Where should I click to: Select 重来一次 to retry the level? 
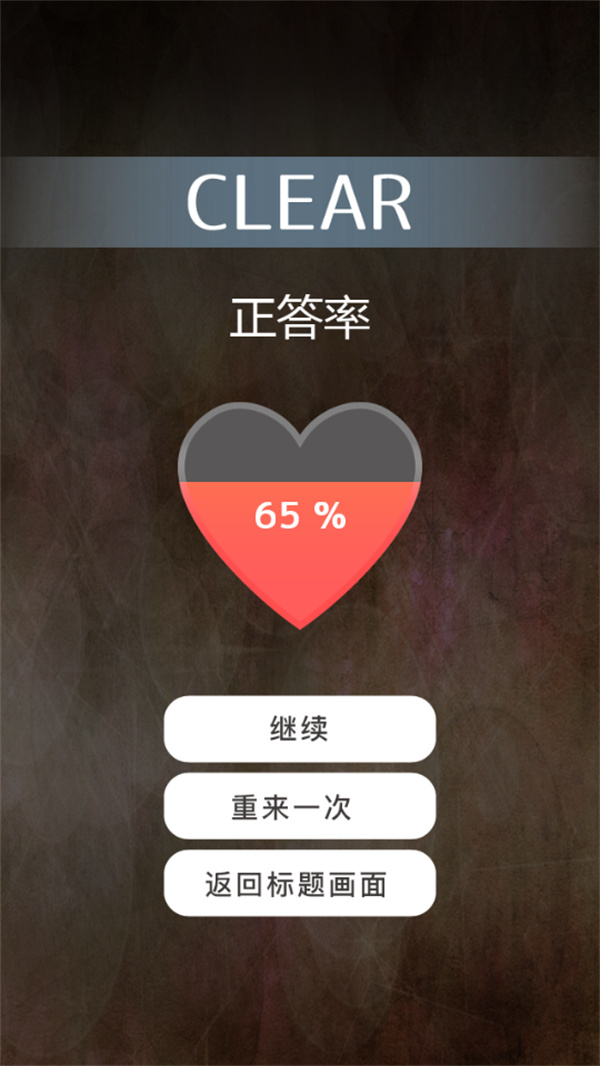(x=299, y=806)
